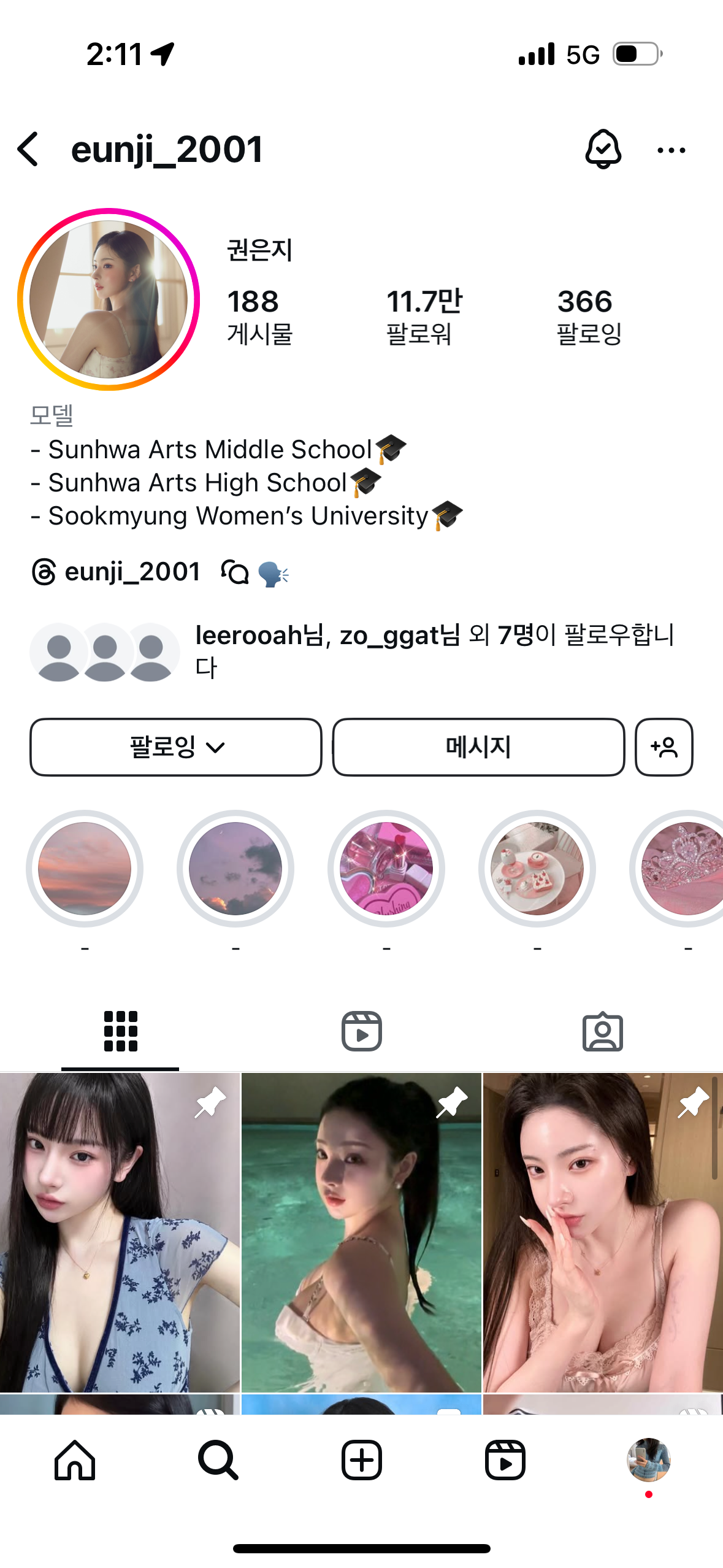Open the notification bell settings

coord(603,149)
